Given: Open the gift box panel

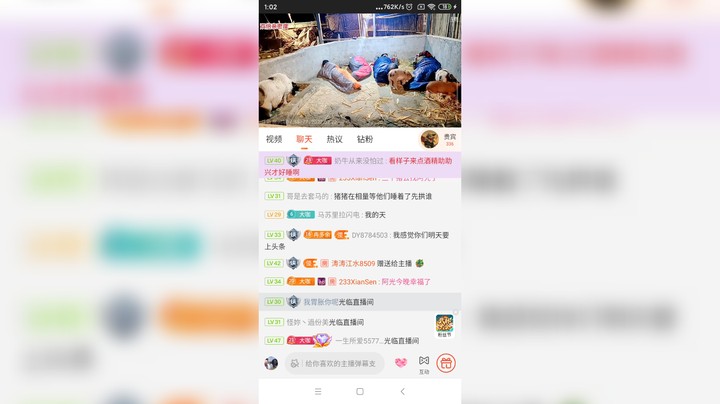Looking at the screenshot, I should (446, 363).
